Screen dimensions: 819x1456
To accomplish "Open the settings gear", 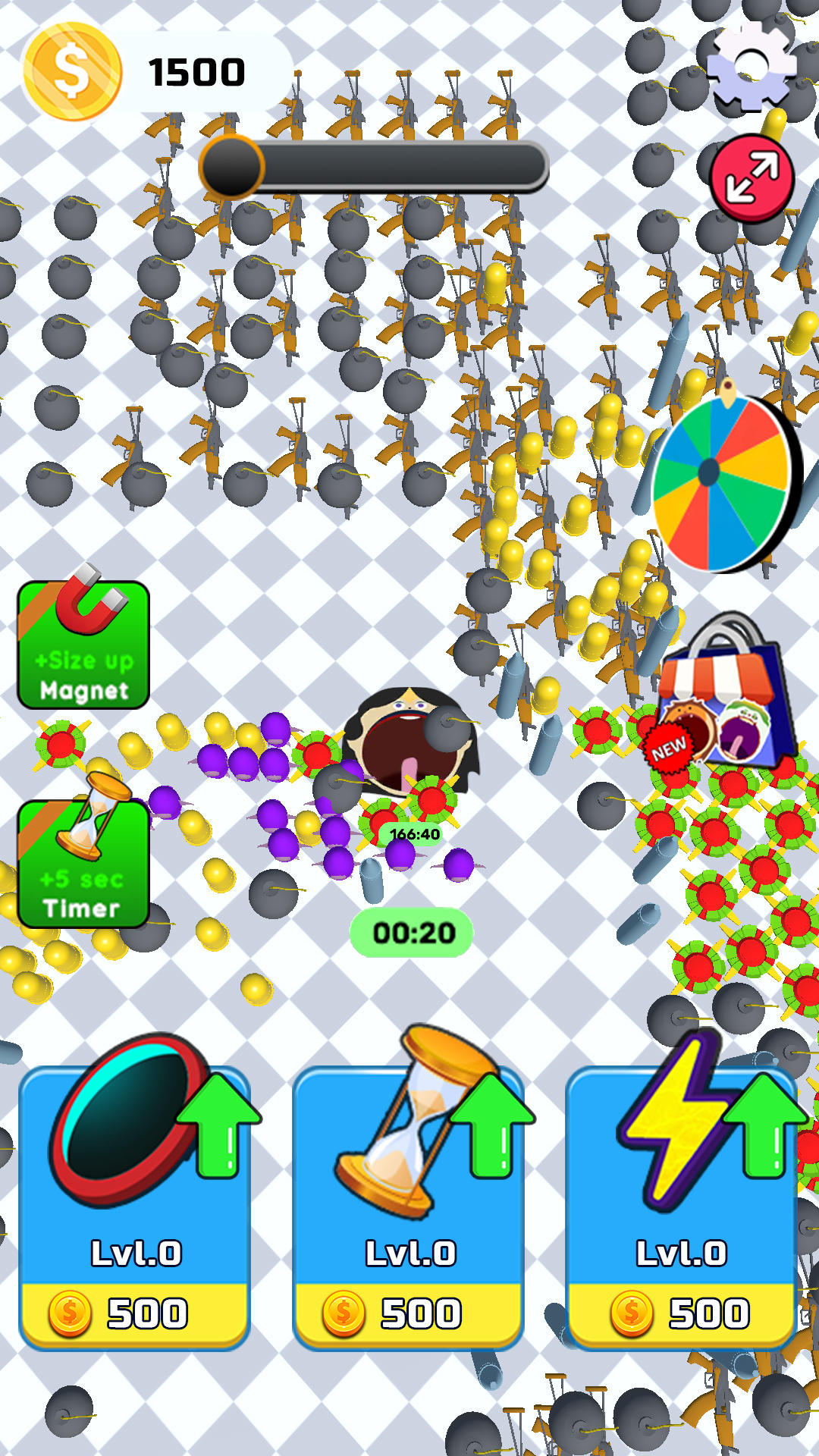I will (750, 66).
